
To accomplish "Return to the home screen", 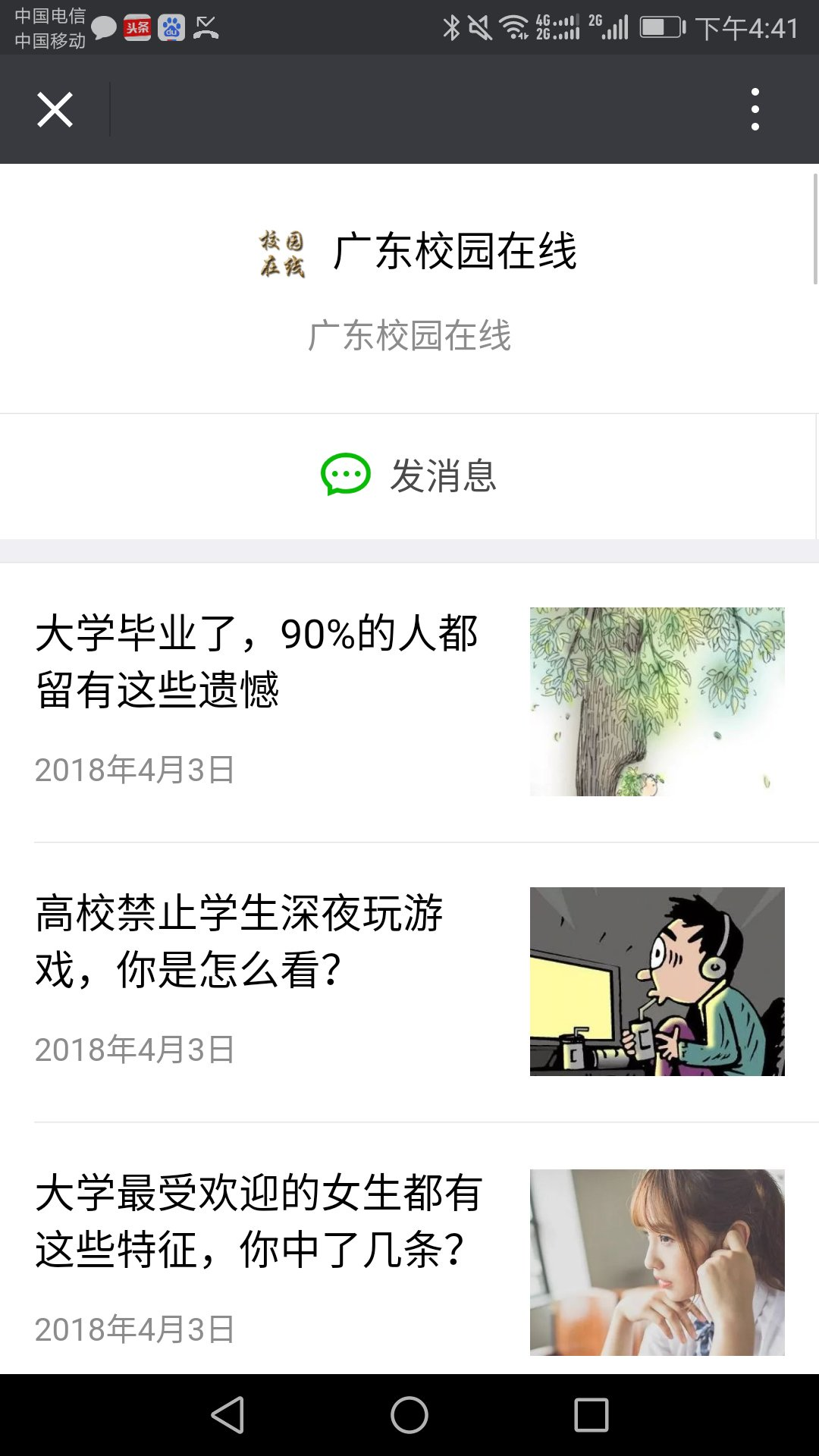I will tap(409, 1415).
